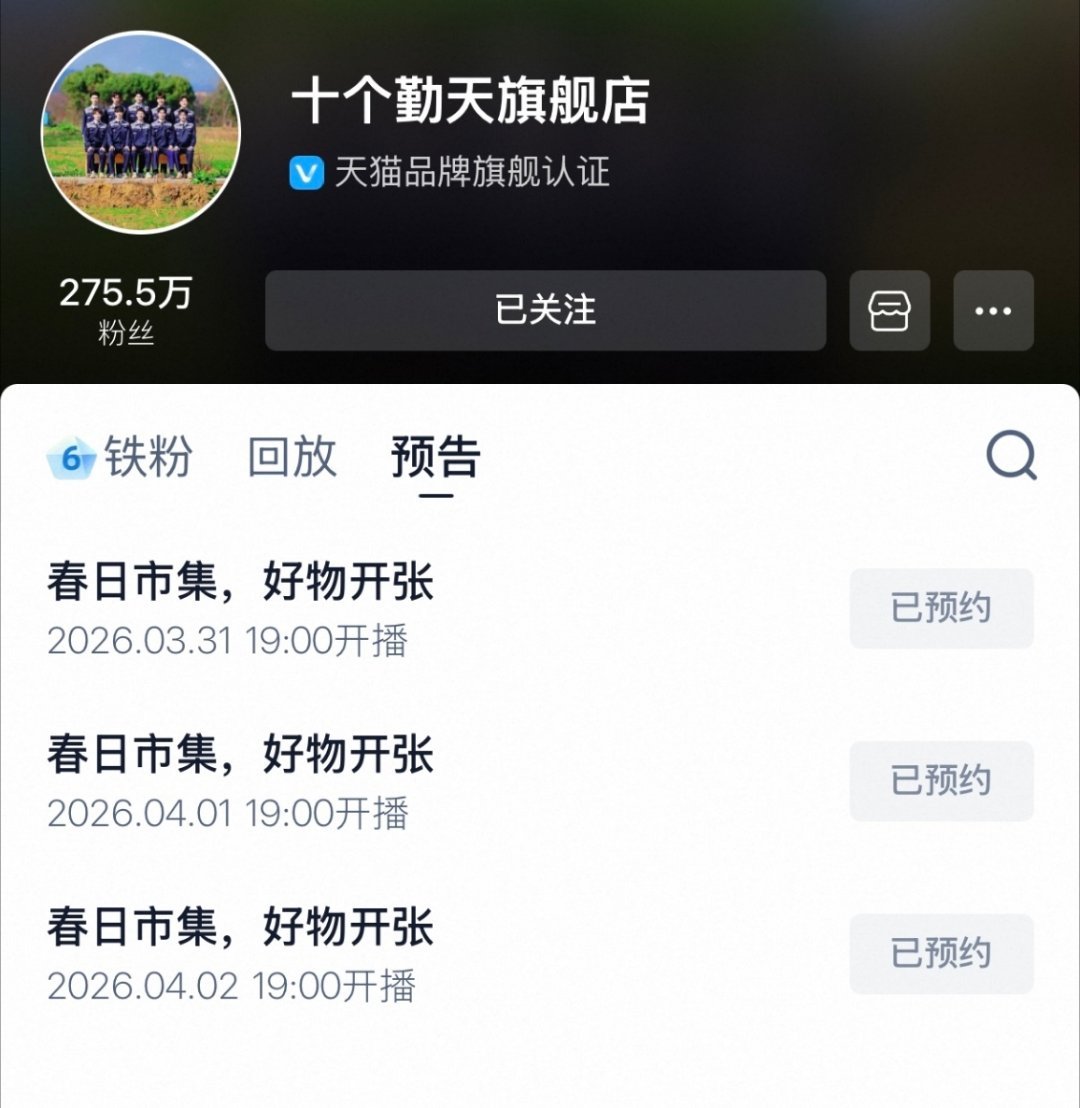
Task: Cancel reservation for the 03.31 livestream
Action: click(941, 609)
